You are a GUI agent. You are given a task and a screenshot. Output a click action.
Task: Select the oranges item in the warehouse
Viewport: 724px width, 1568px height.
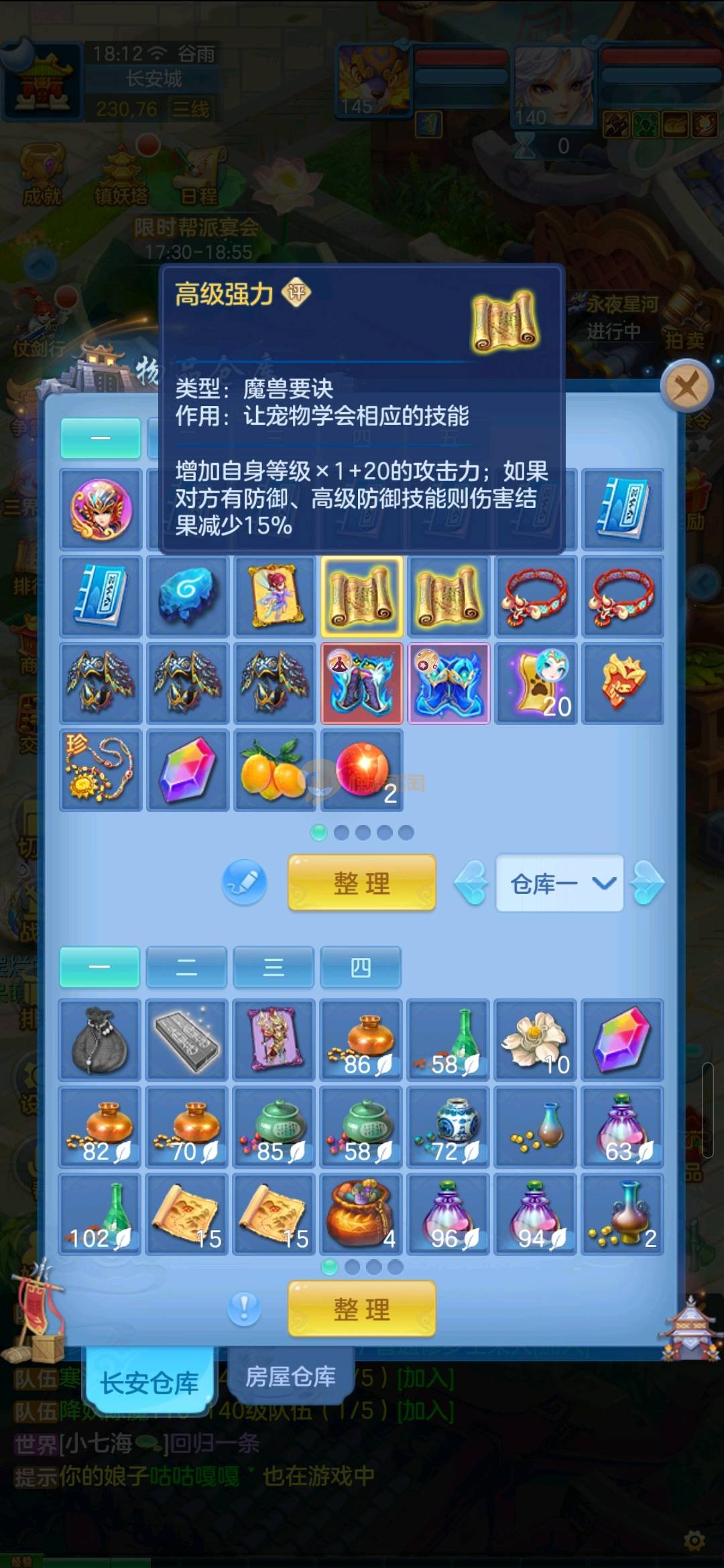point(274,771)
